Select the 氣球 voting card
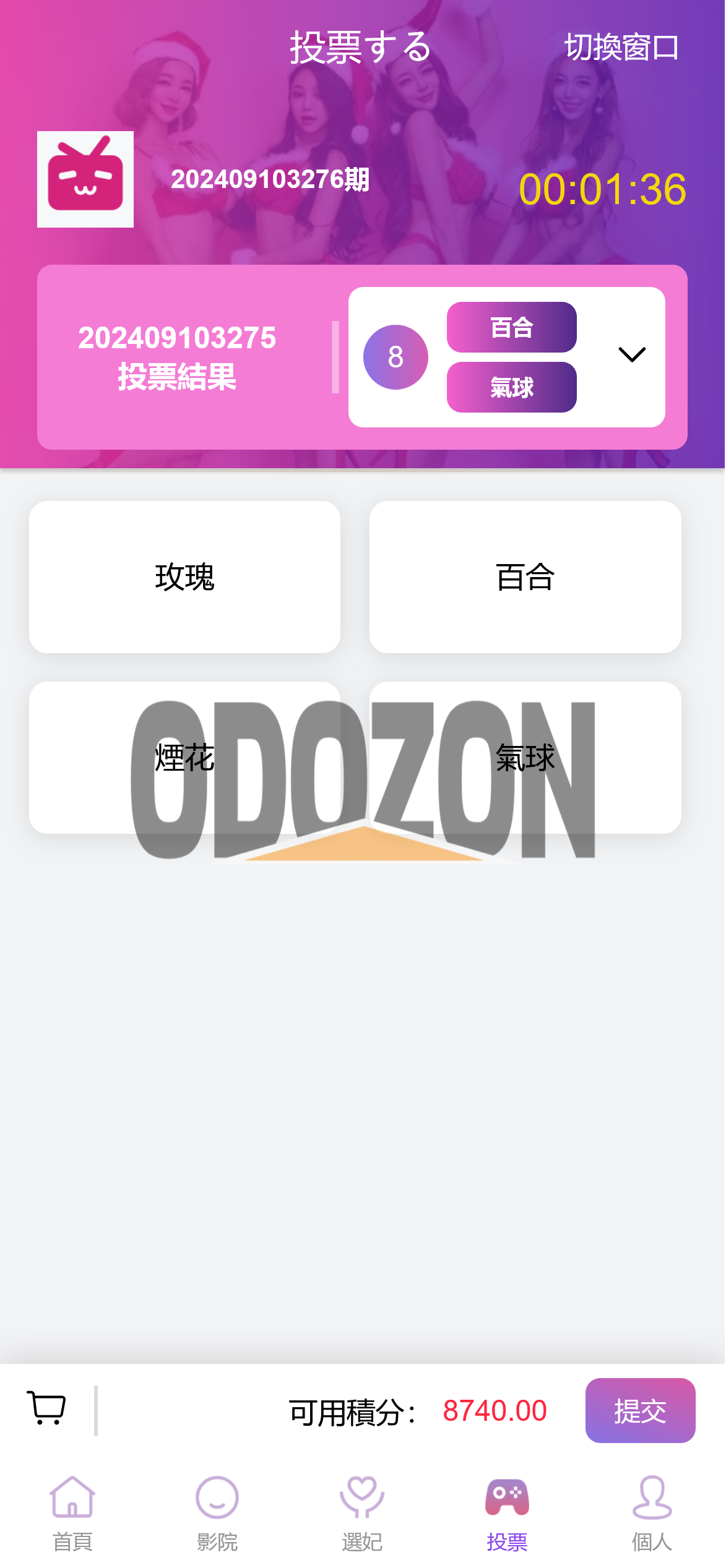The height and width of the screenshot is (1568, 726). [x=525, y=757]
